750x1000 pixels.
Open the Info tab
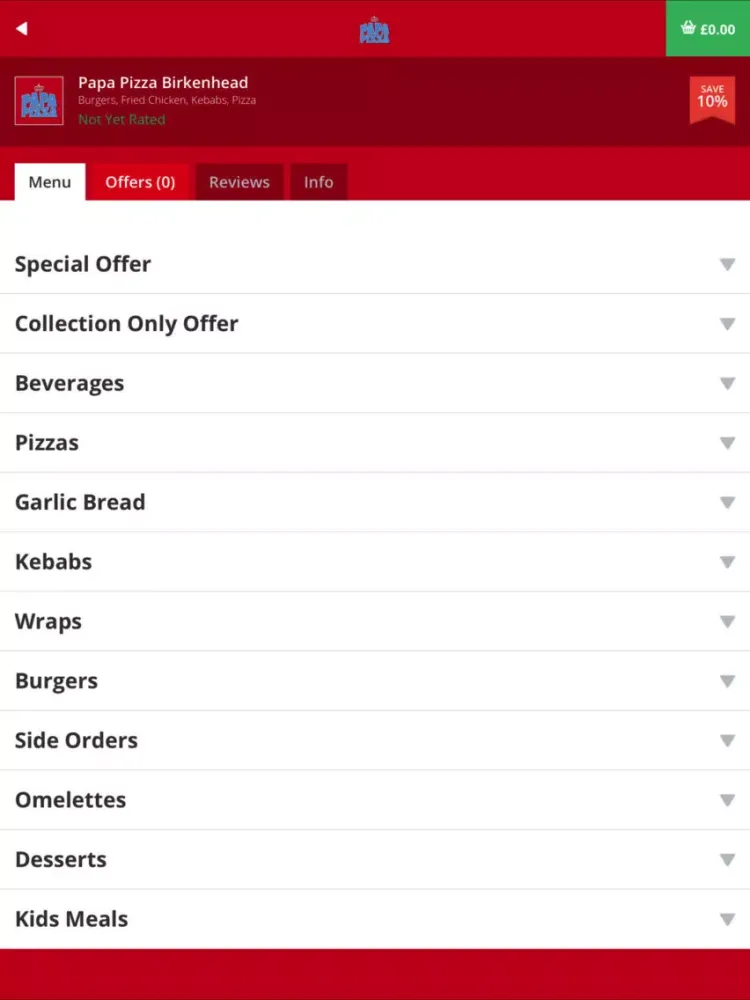318,182
